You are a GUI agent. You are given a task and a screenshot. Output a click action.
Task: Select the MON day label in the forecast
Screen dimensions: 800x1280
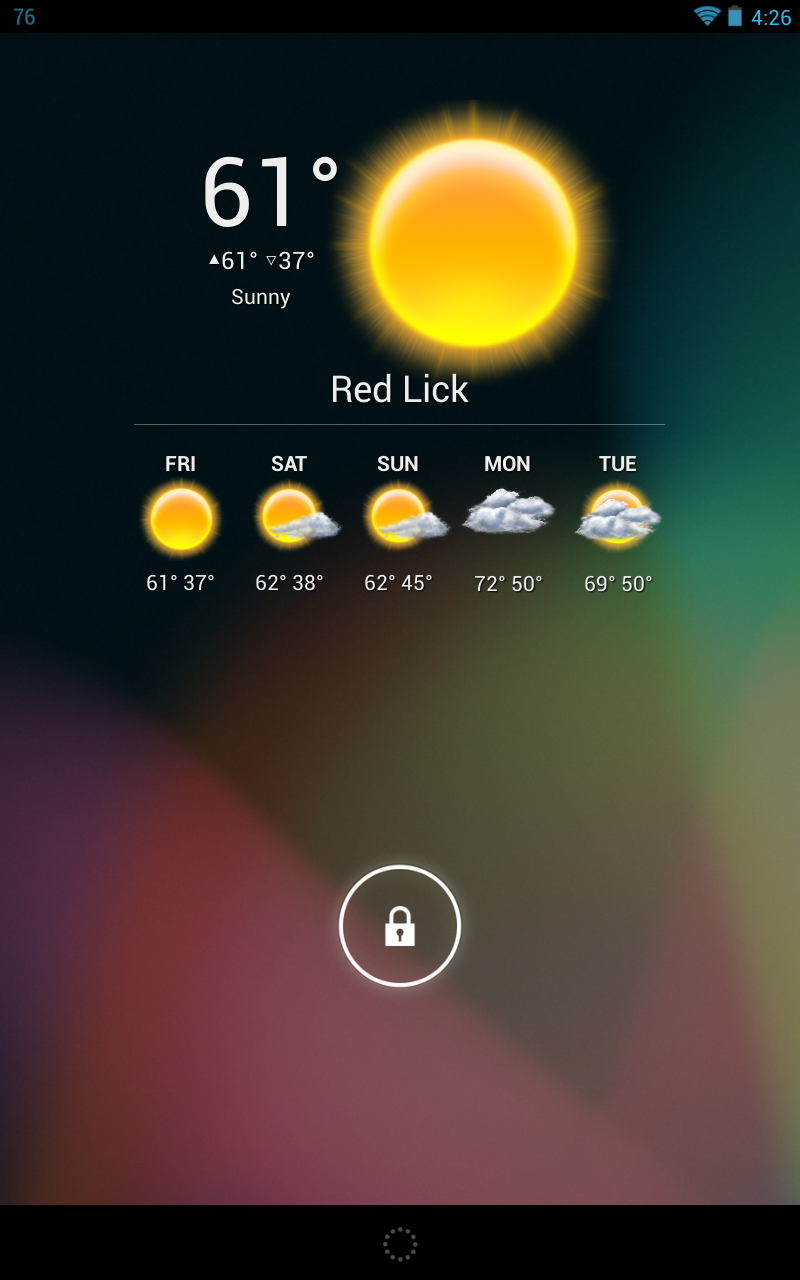coord(508,463)
